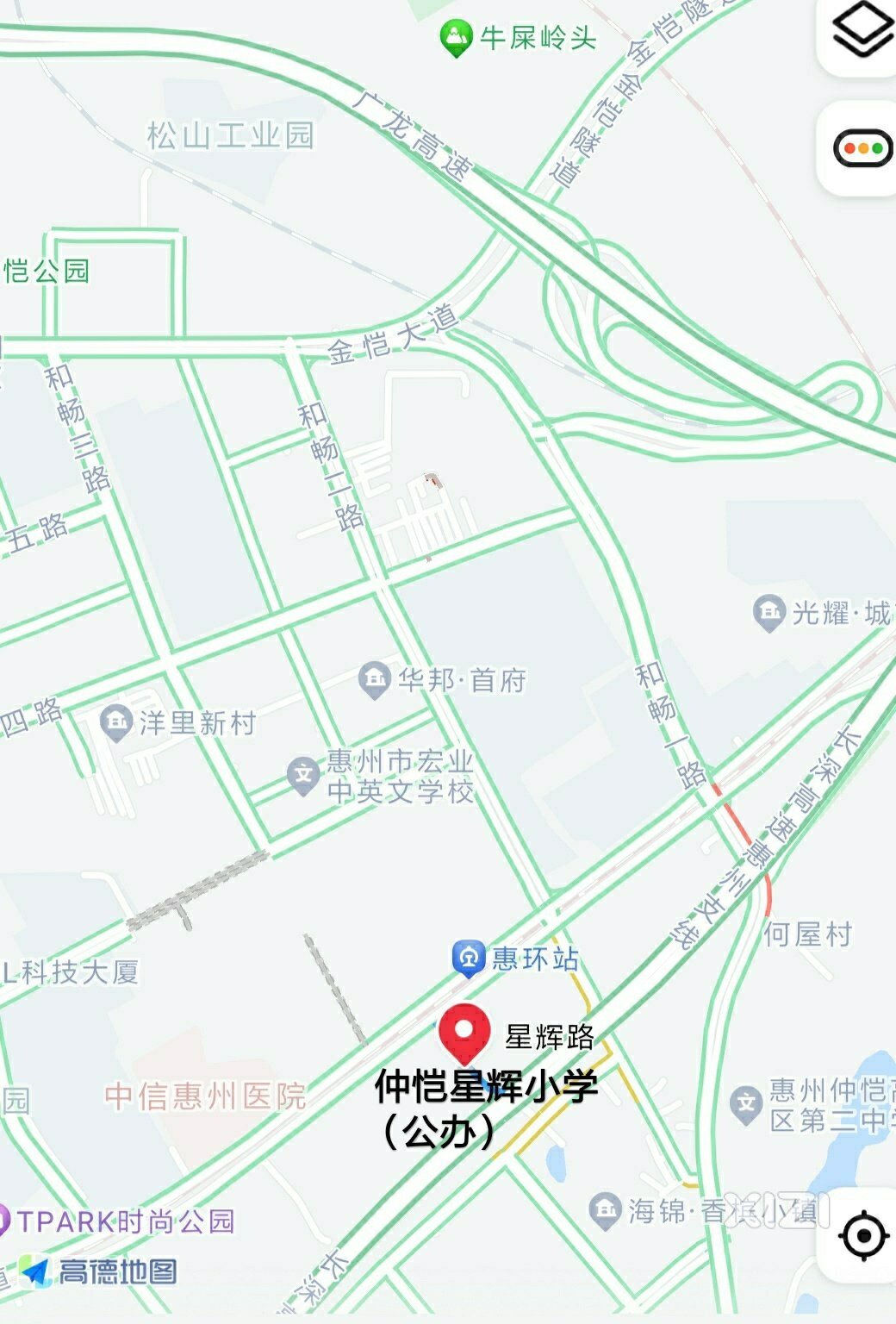This screenshot has height=1324, width=896.
Task: Open 惠州仲恺高新区第二中学 school marker
Action: 746,1104
